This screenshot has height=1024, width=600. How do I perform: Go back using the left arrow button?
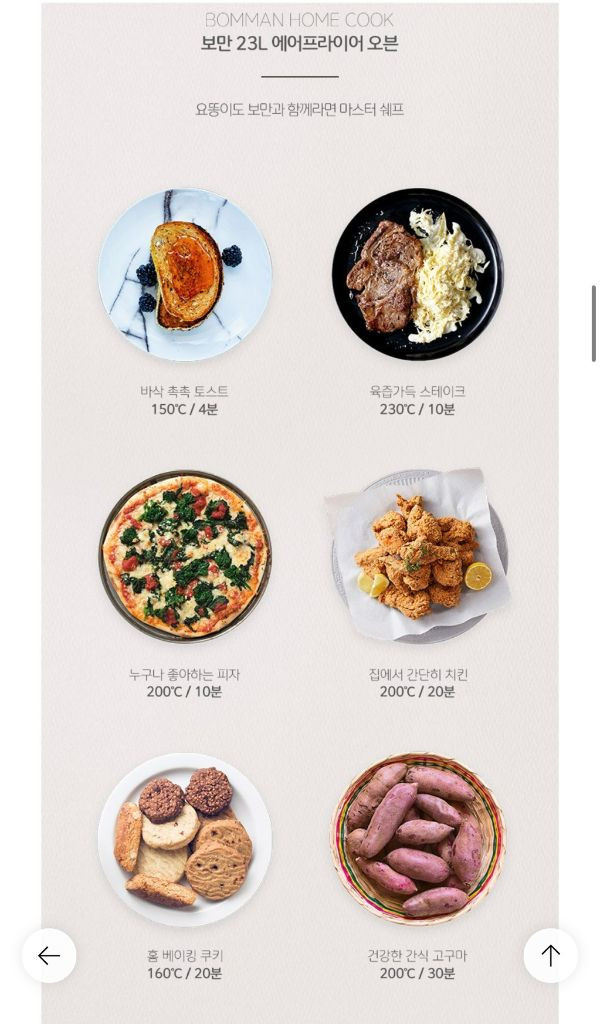tap(49, 956)
